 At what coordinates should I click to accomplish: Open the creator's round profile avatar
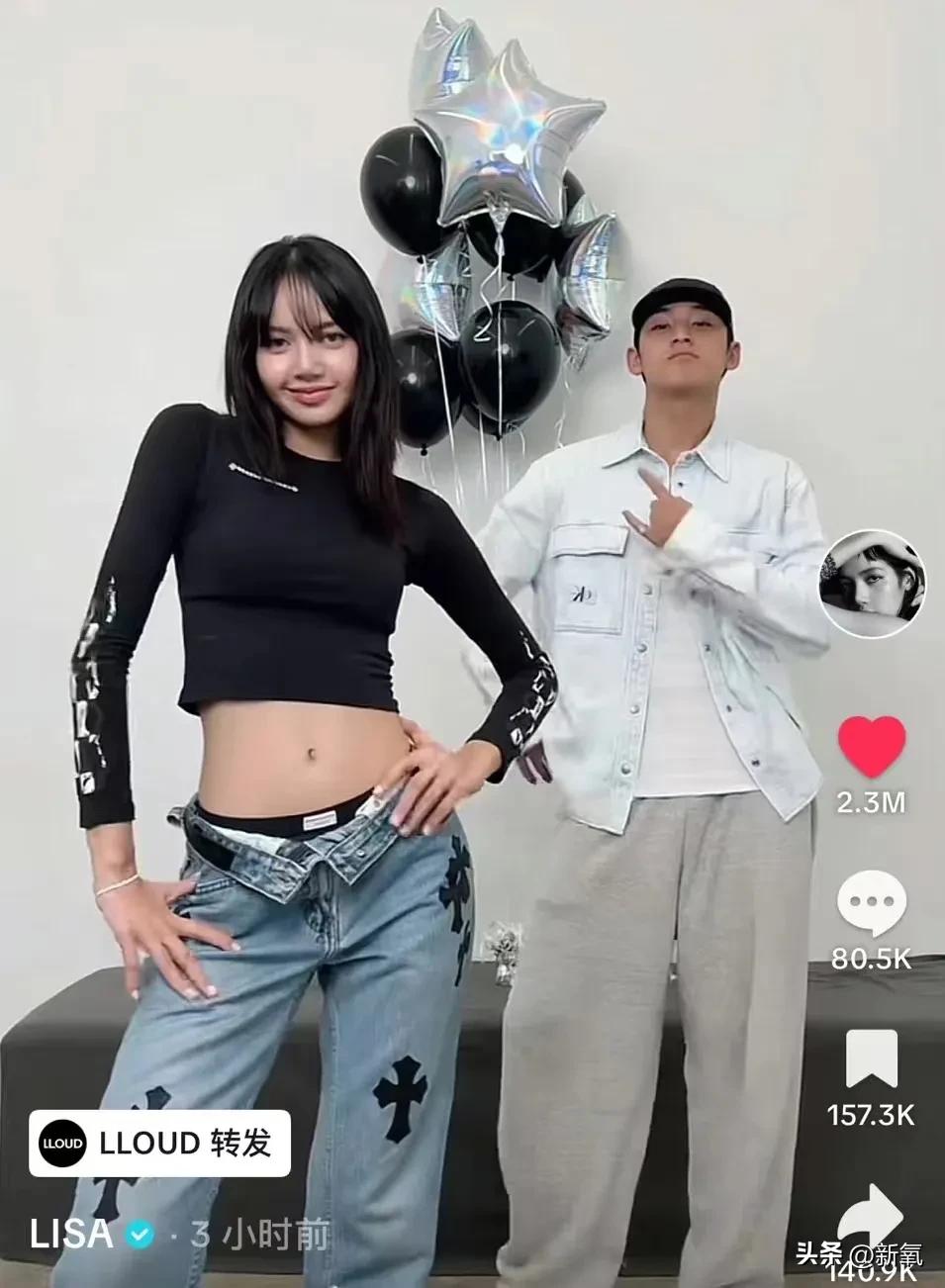tap(871, 583)
